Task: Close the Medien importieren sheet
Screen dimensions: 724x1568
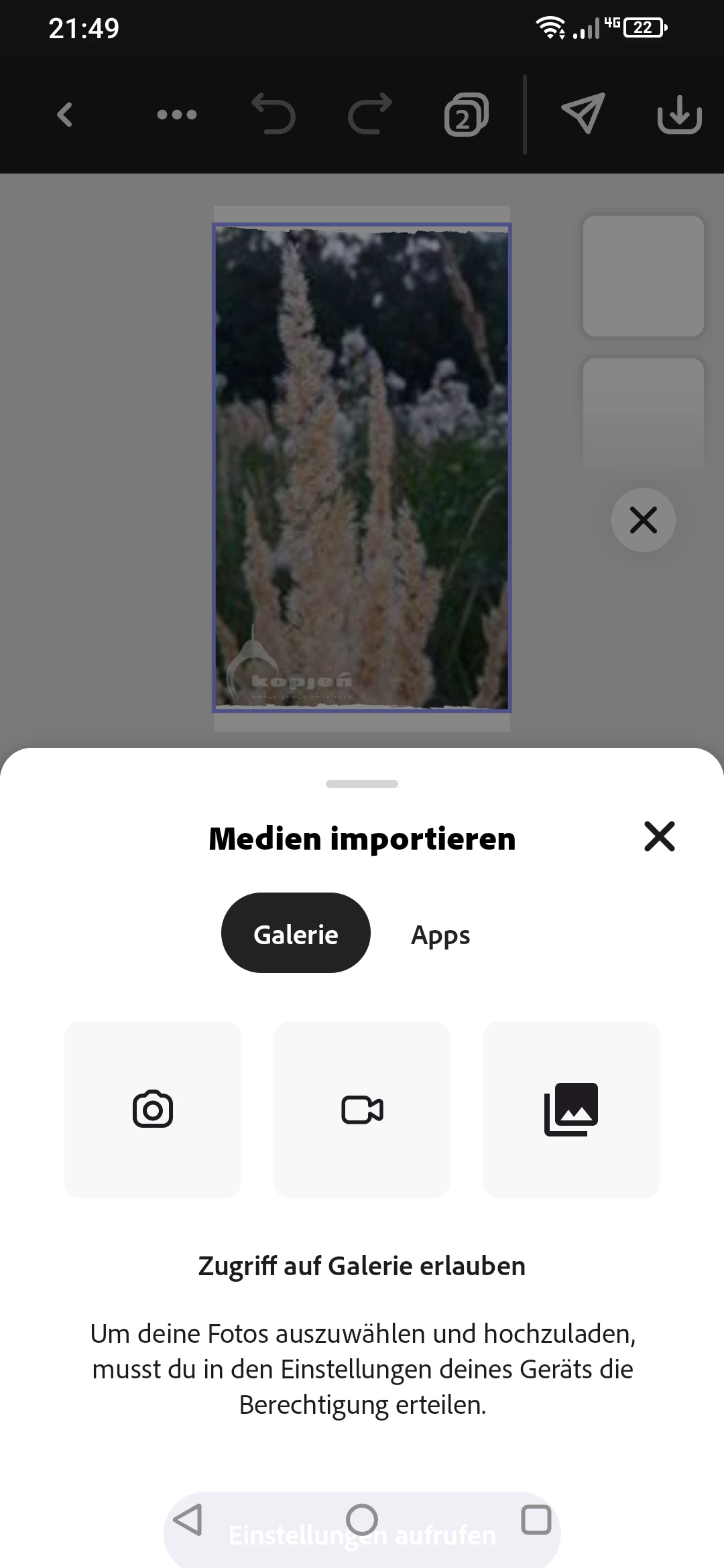Action: [x=659, y=836]
